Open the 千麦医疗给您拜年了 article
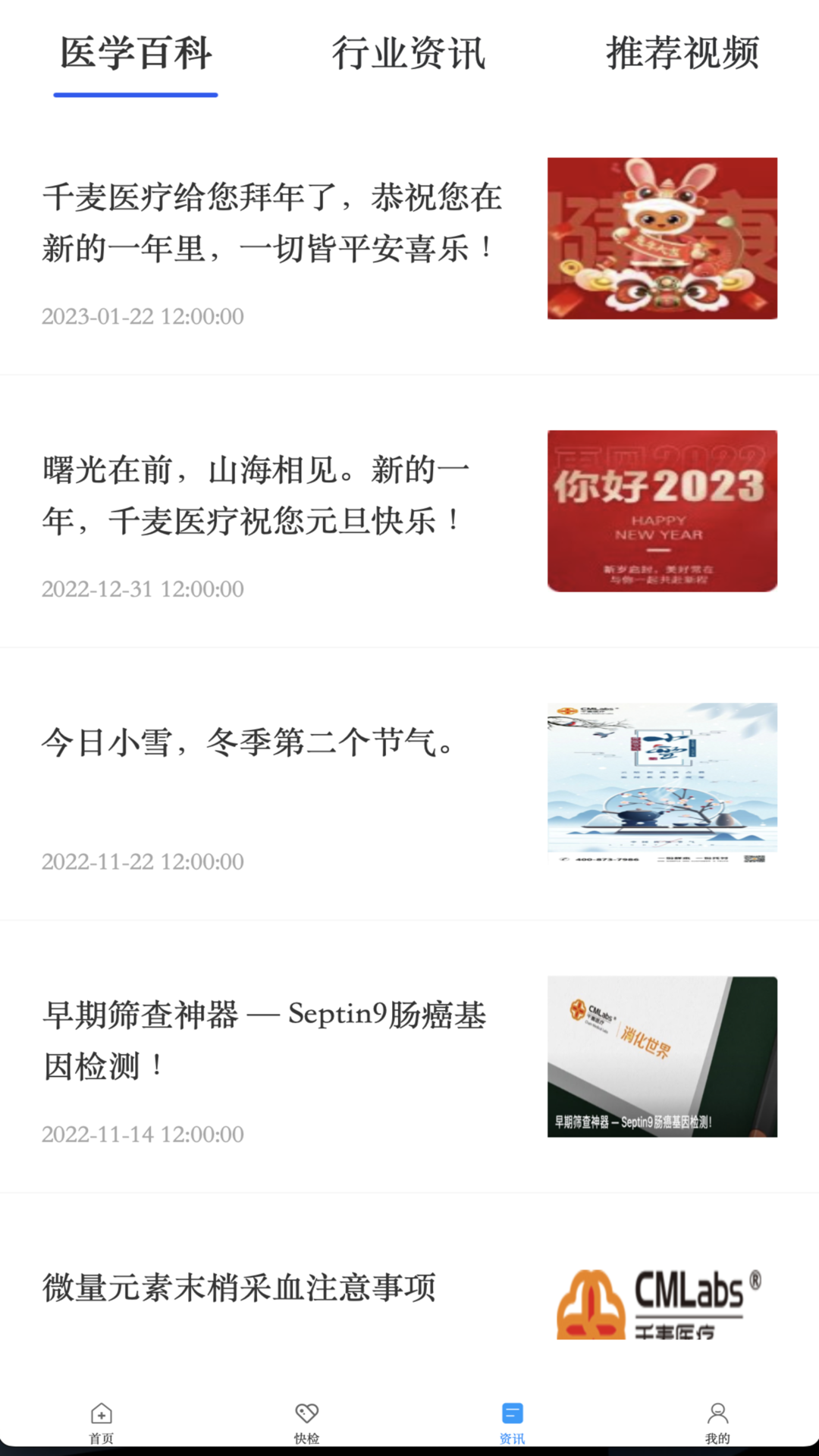Viewport: 819px width, 1456px height. click(x=273, y=223)
